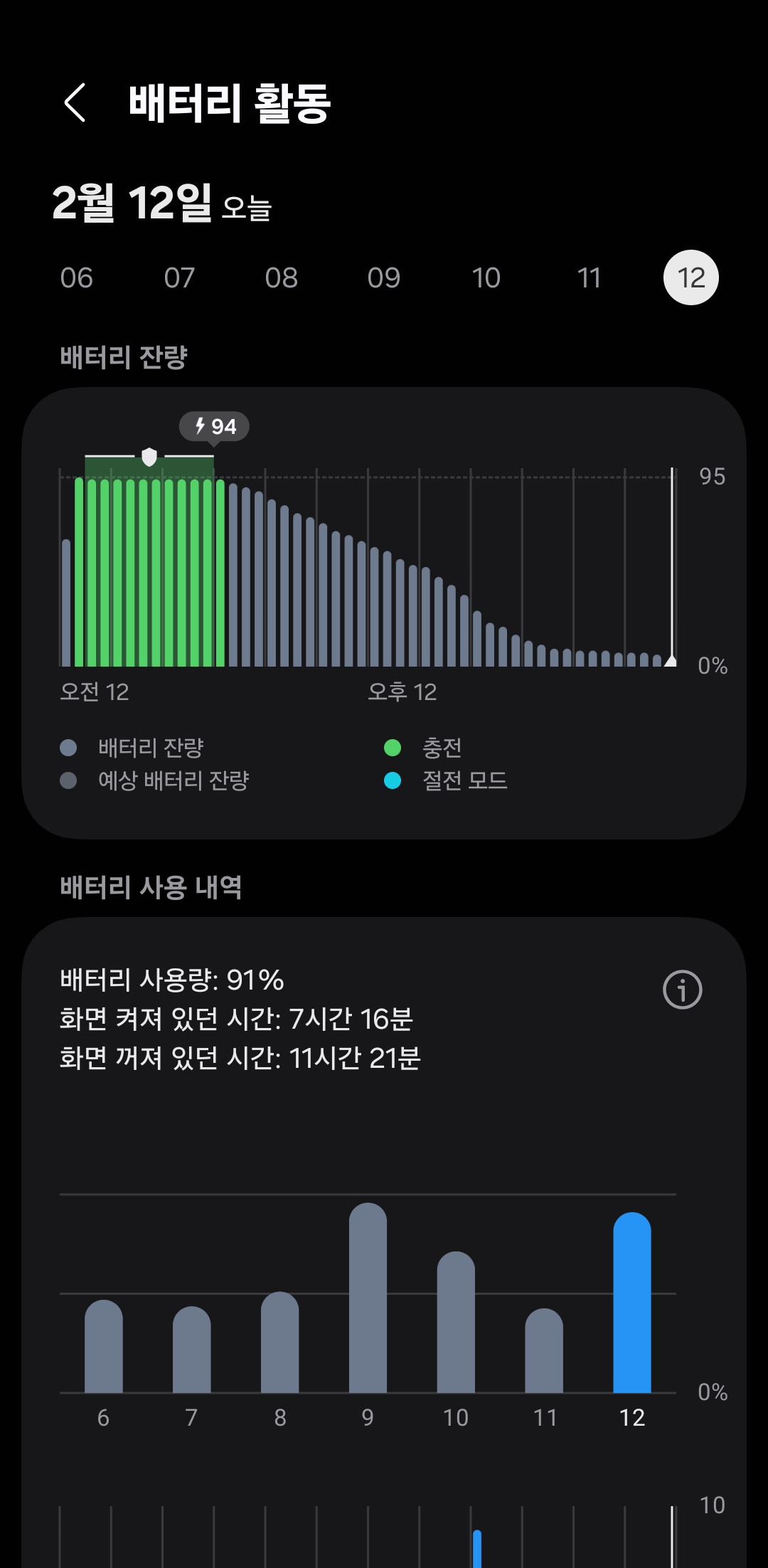Select date 10 in the date row
Screen dimensions: 768x1568
(x=486, y=277)
